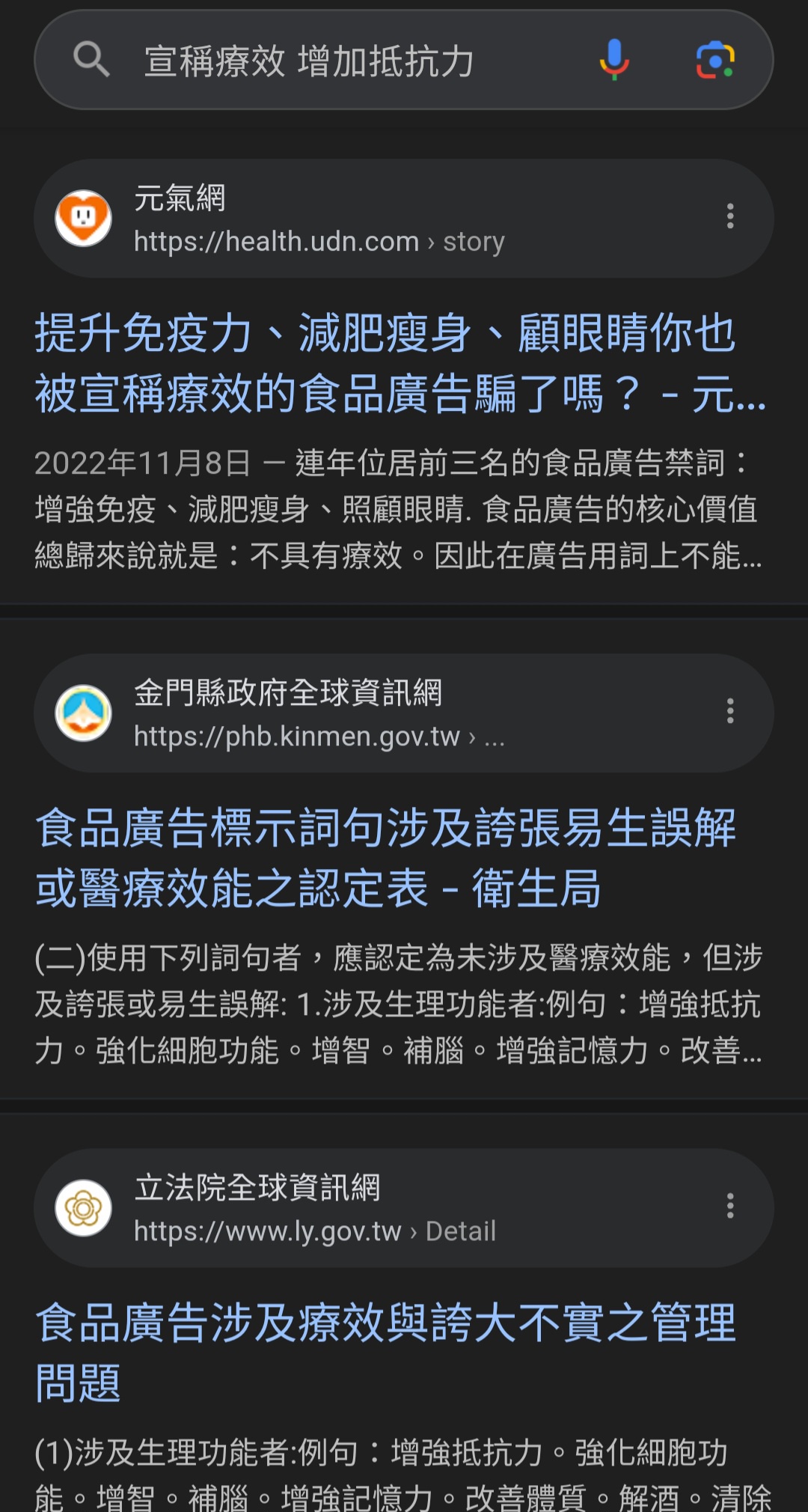The image size is (808, 1512).
Task: Open Google Lens camera search
Action: point(715,60)
